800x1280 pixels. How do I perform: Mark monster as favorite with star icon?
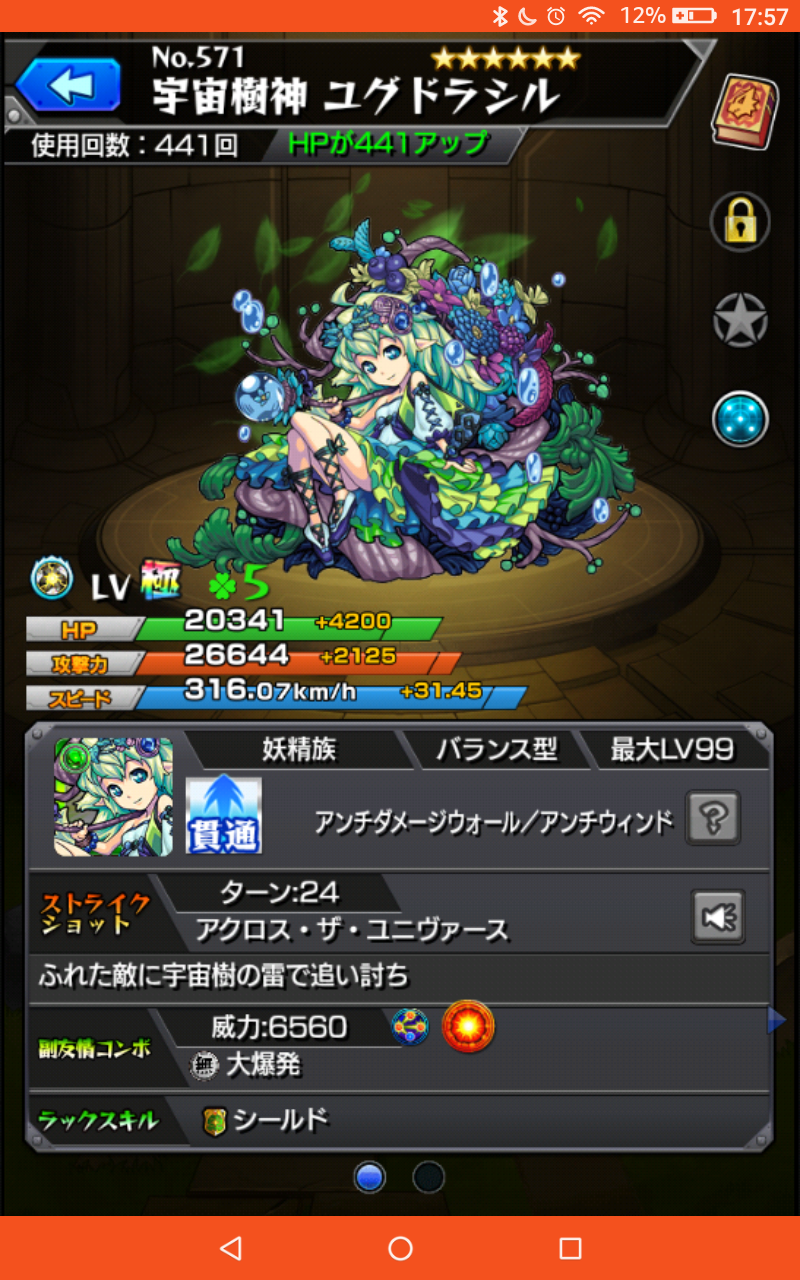[x=740, y=321]
